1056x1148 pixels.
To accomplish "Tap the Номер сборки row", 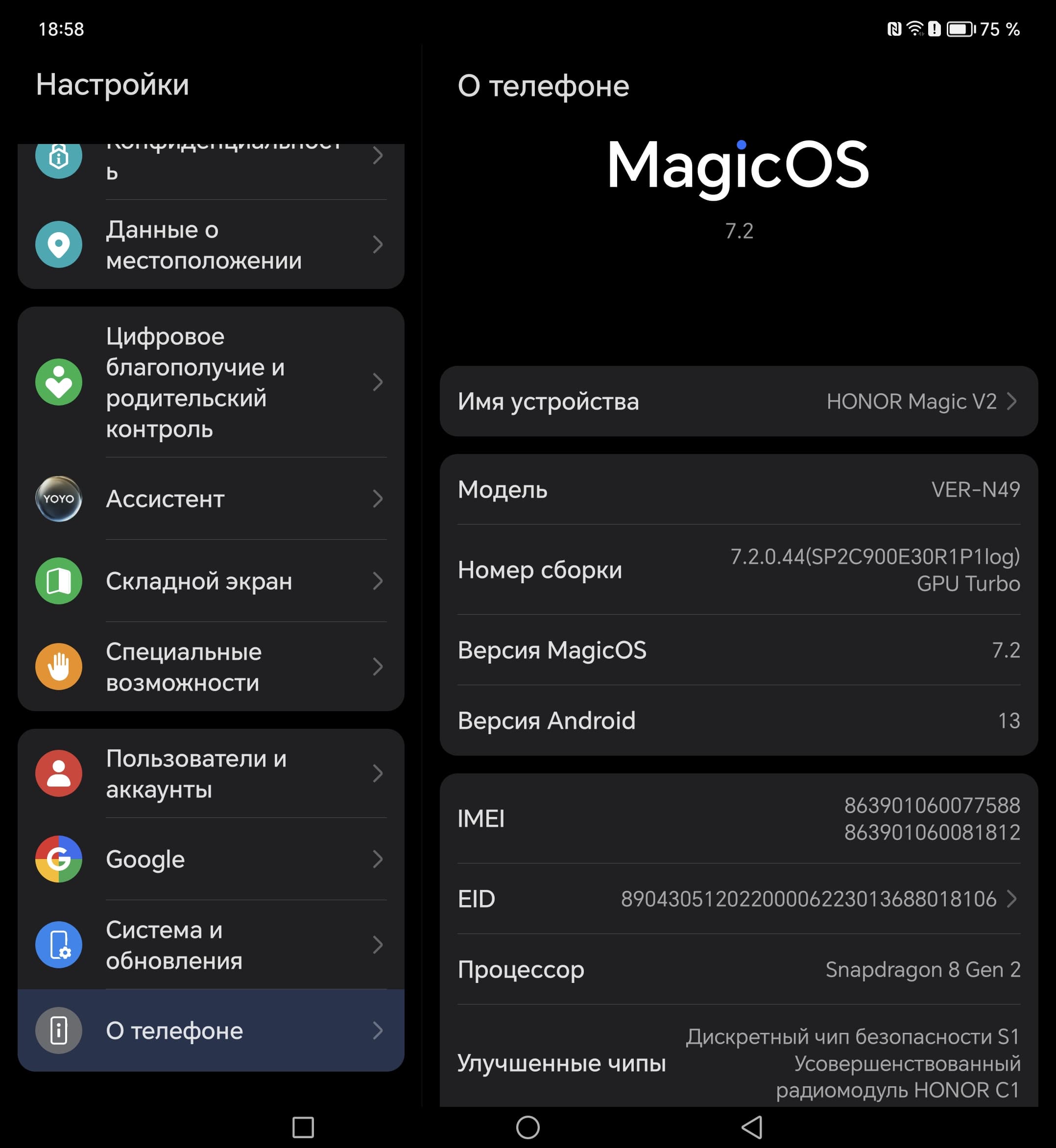I will coord(738,570).
